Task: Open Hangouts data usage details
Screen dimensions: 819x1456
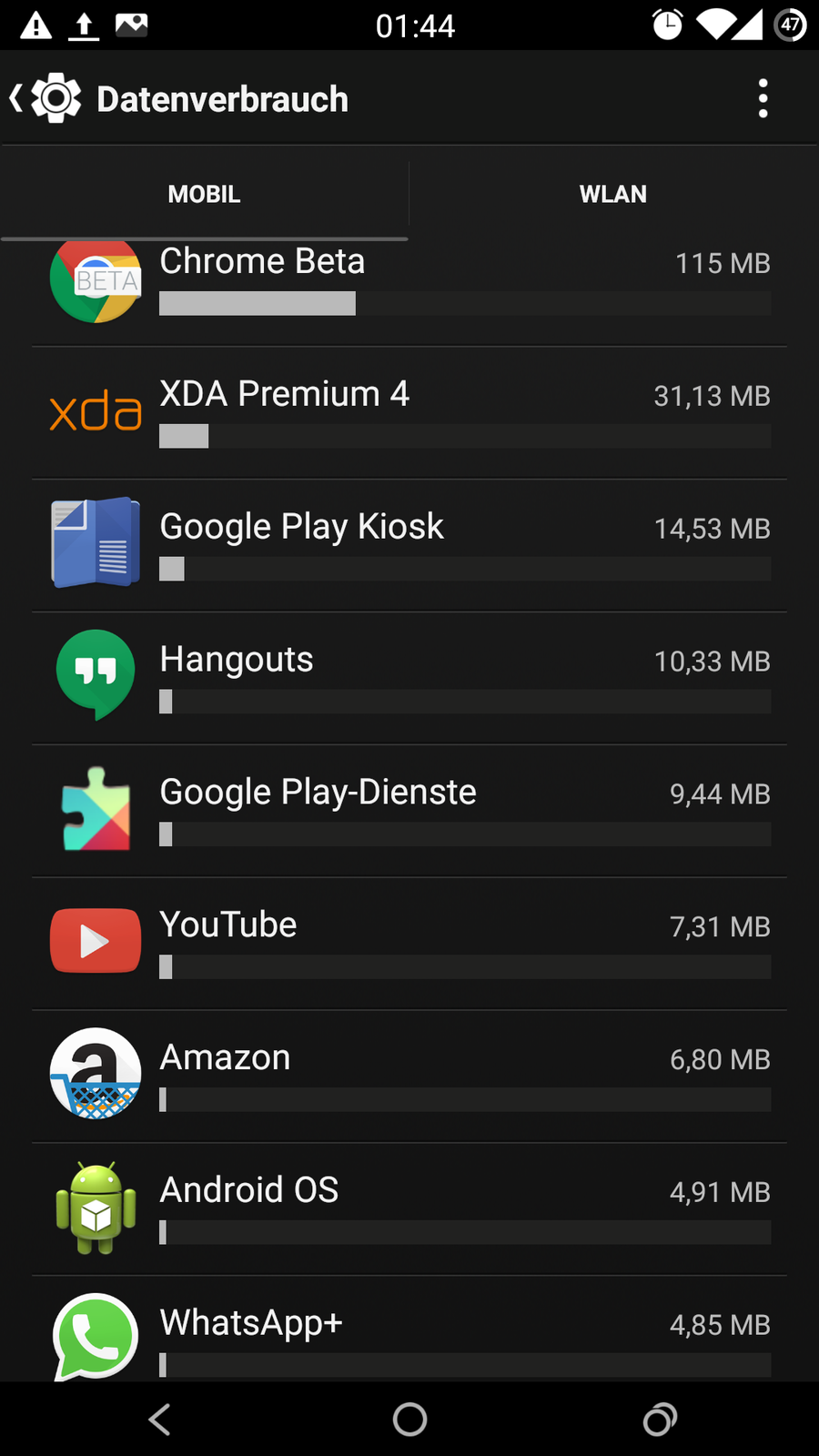Action: point(409,679)
